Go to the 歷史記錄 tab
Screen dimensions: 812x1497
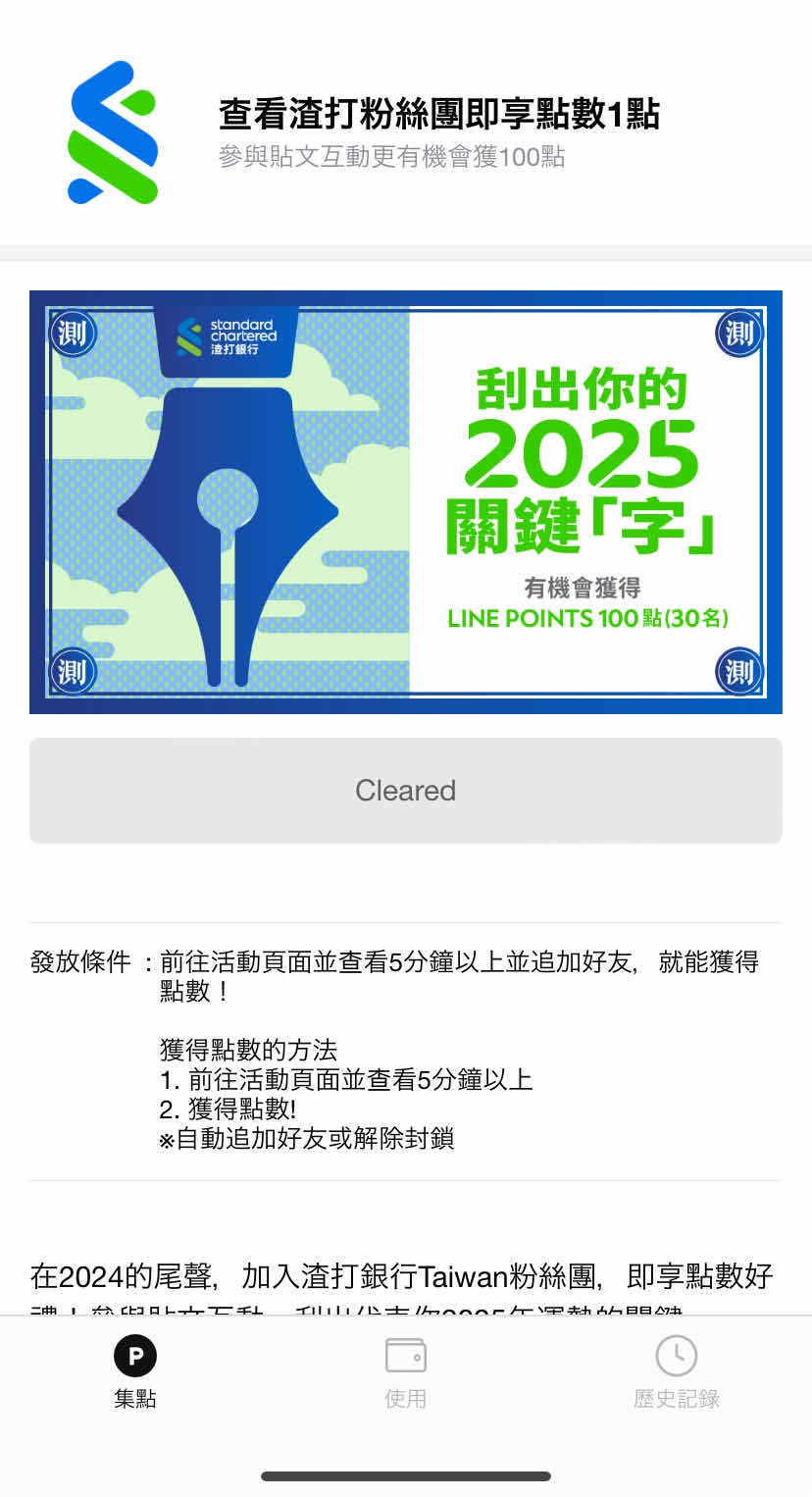(x=676, y=1371)
